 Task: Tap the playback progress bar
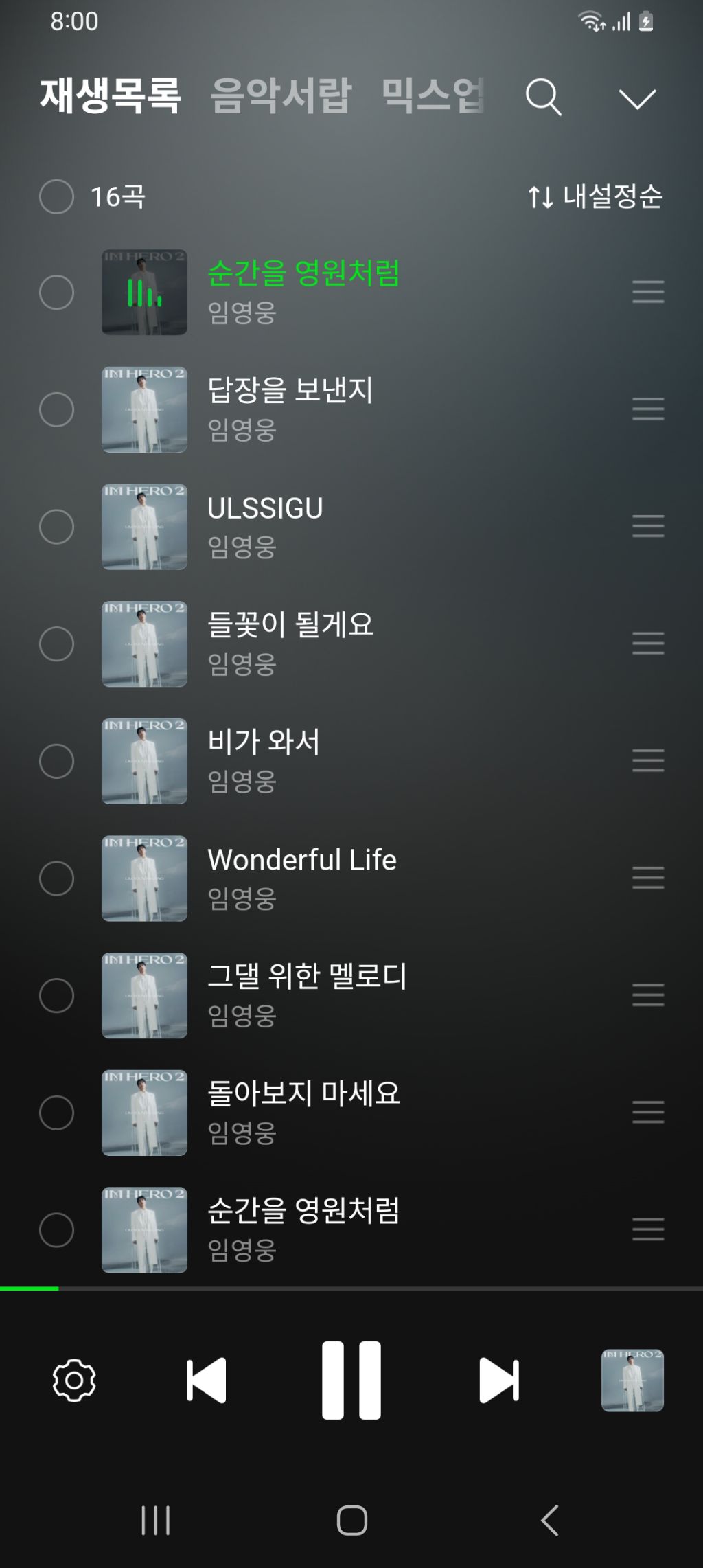tap(351, 1288)
